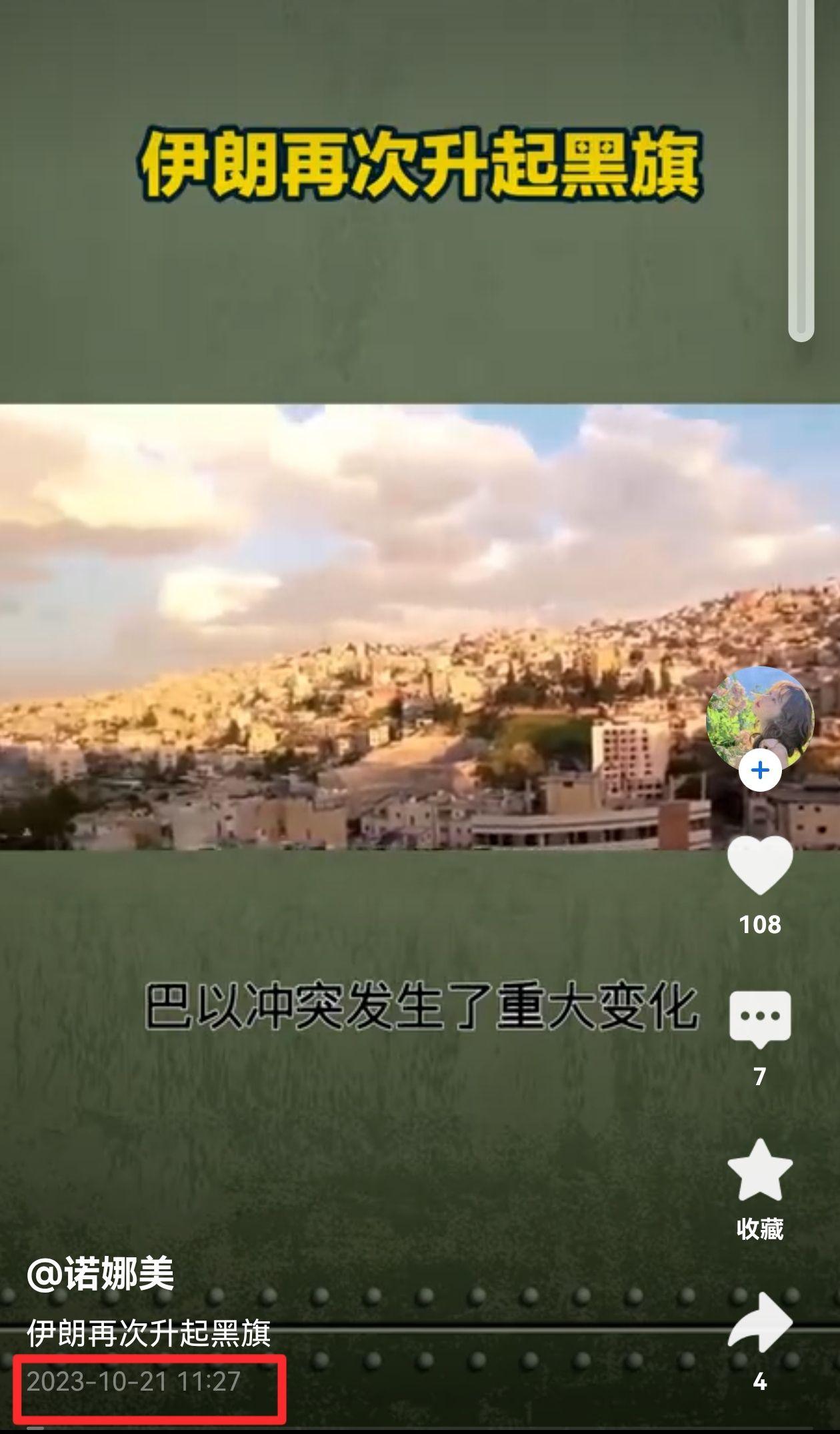Share the video using the arrow icon
Screen dimensions: 840x1434
click(759, 1323)
